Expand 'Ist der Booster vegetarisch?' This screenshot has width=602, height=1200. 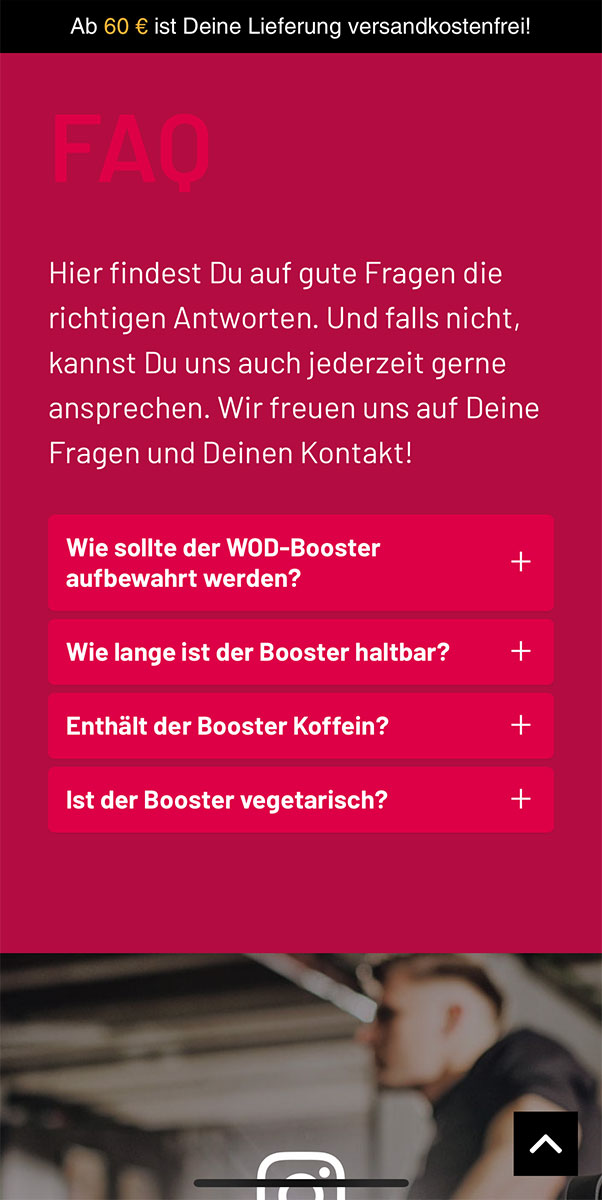coord(300,800)
